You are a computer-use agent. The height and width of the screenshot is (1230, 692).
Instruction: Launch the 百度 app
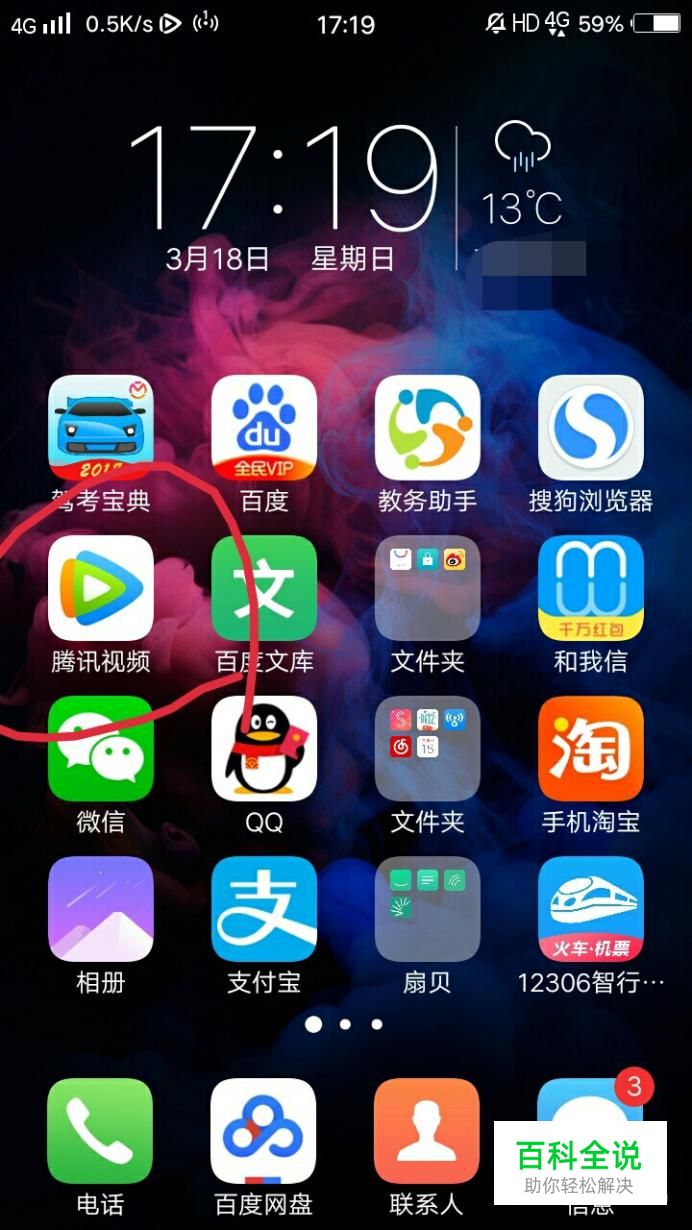[264, 428]
